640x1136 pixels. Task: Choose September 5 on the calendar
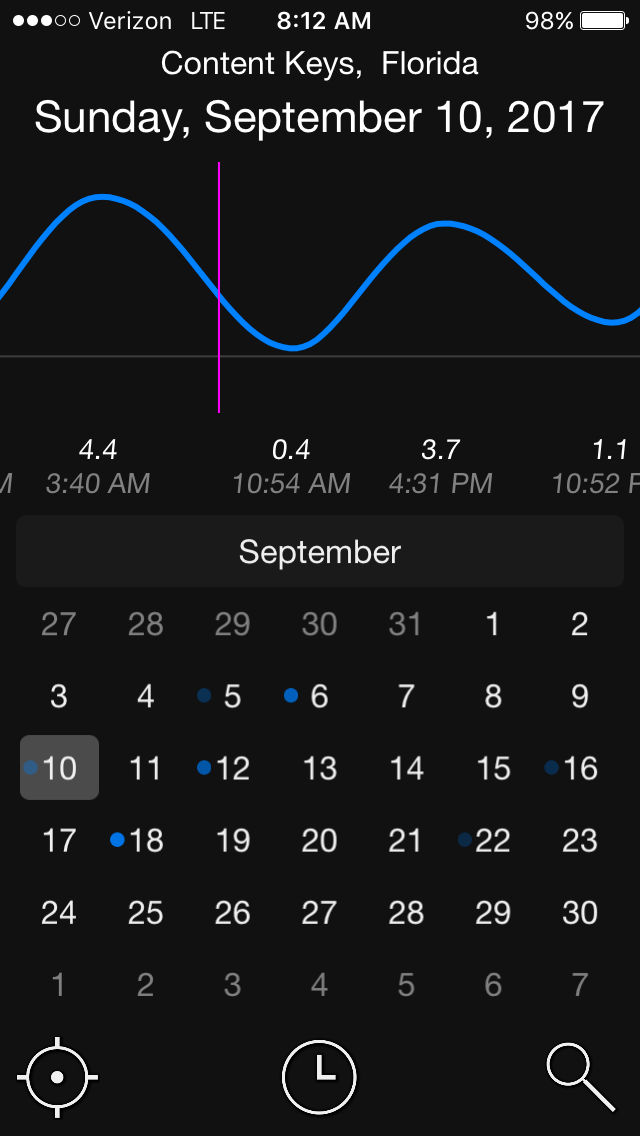pos(232,696)
